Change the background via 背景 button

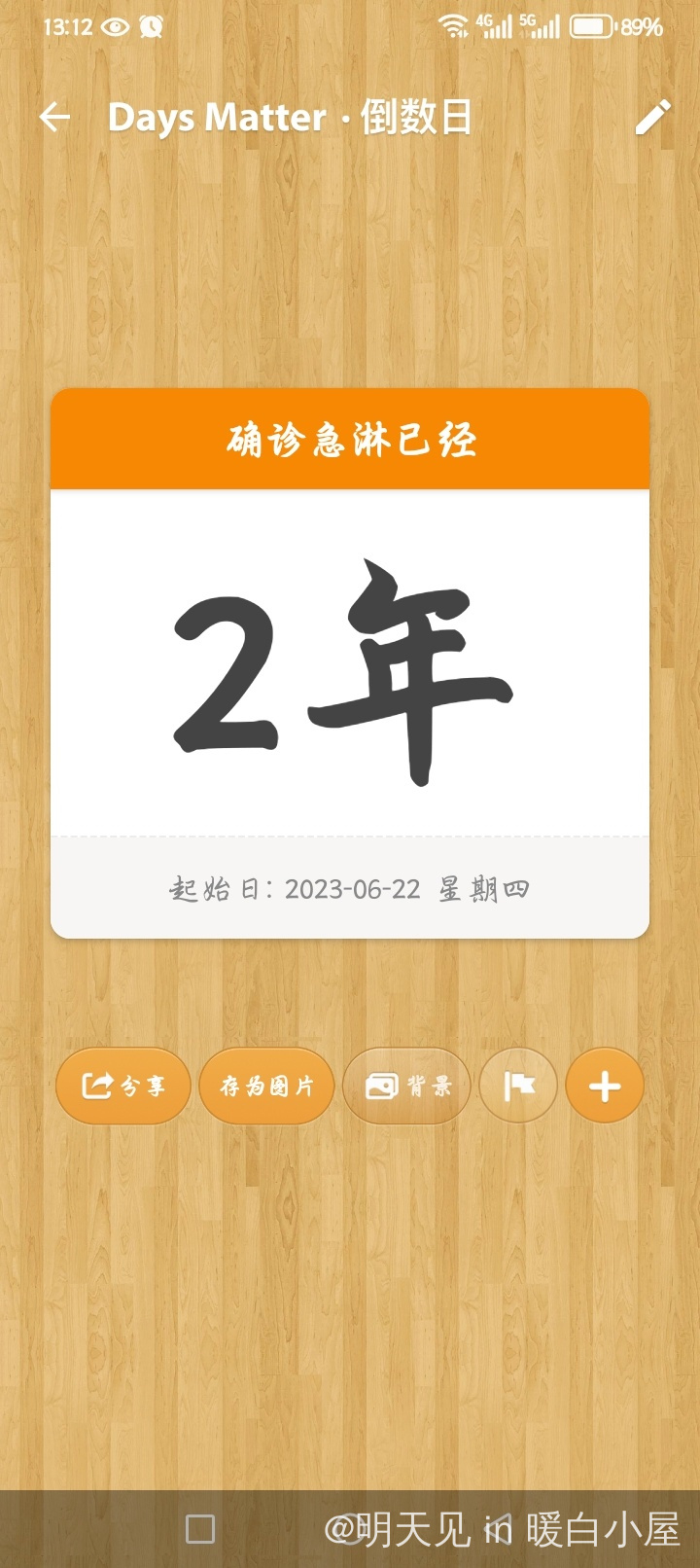[407, 1086]
